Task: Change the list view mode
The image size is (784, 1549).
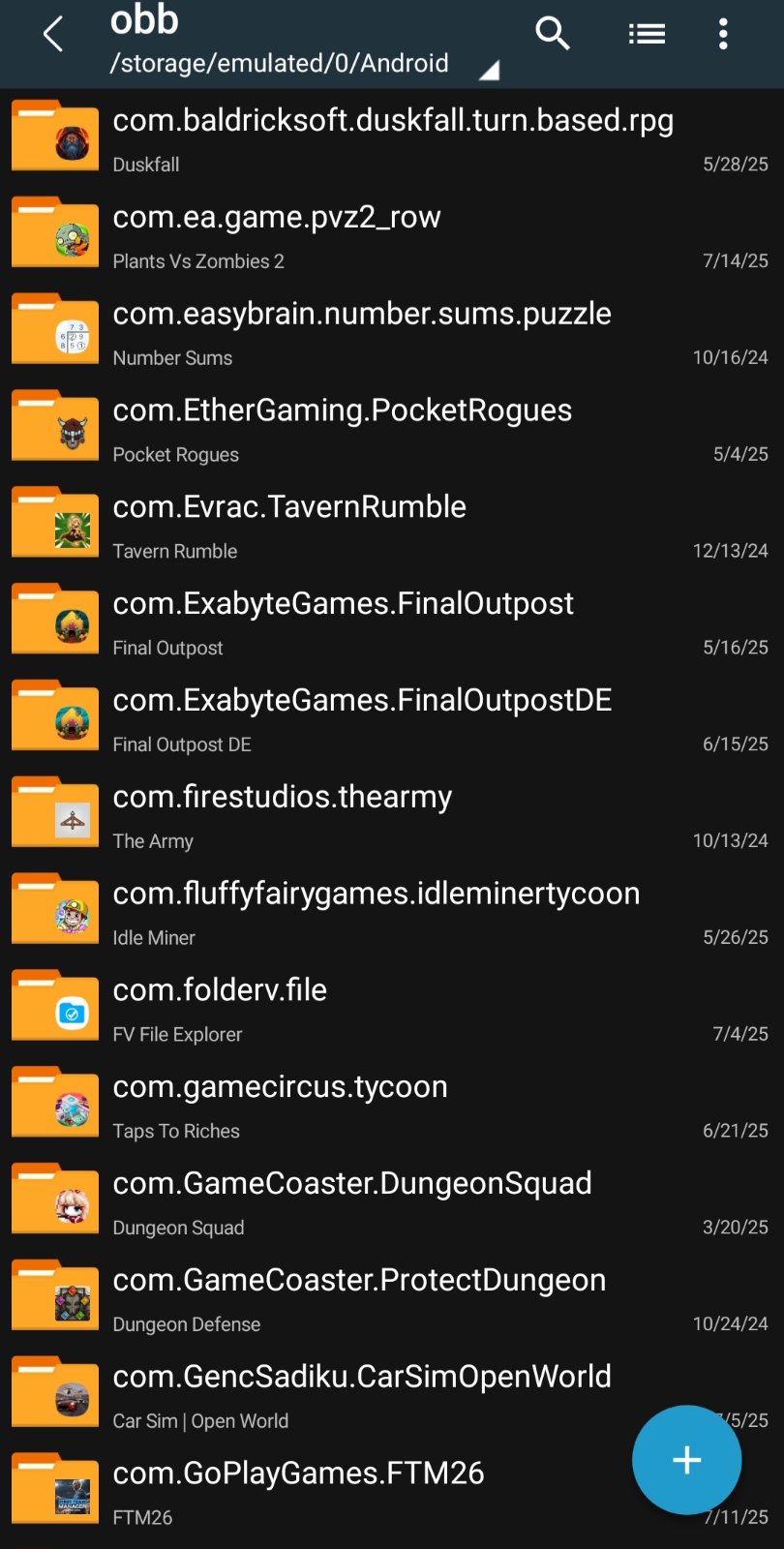Action: click(x=647, y=35)
